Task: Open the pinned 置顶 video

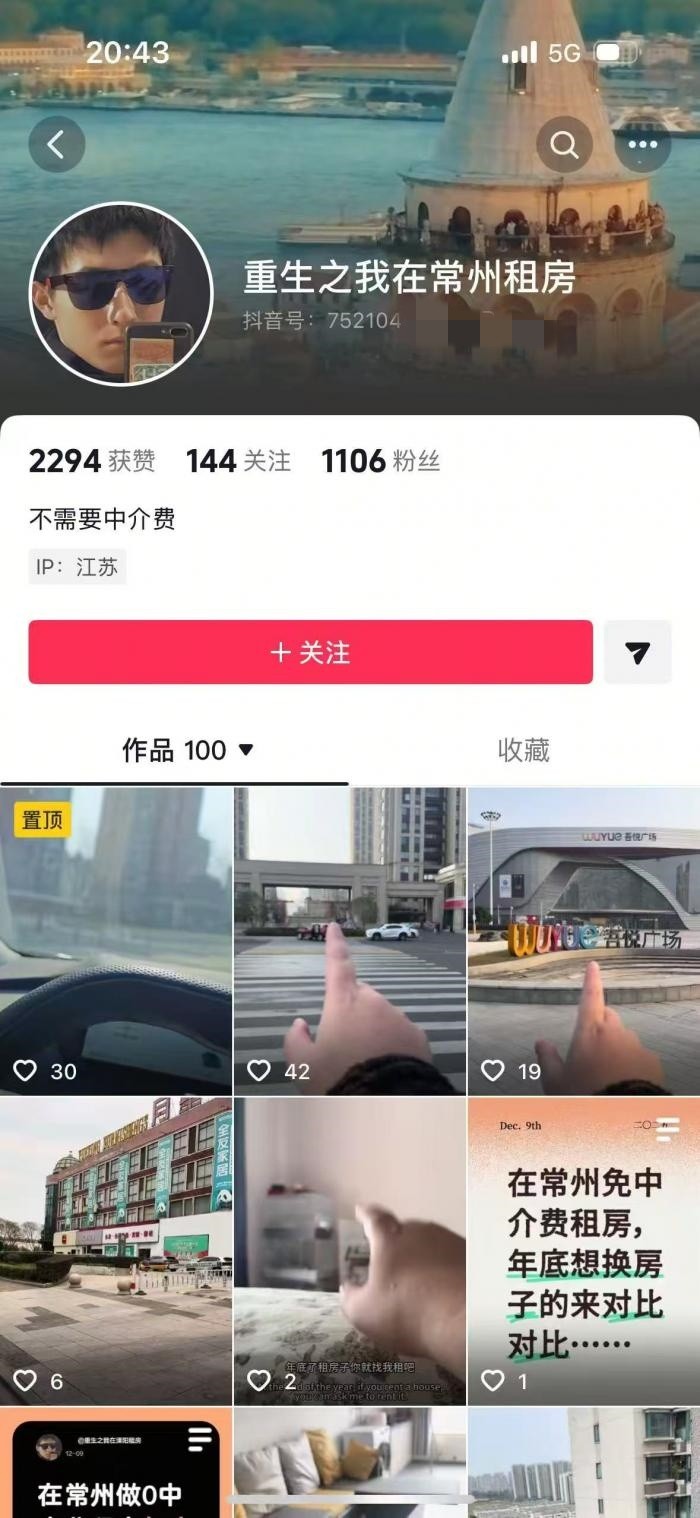Action: [x=116, y=940]
